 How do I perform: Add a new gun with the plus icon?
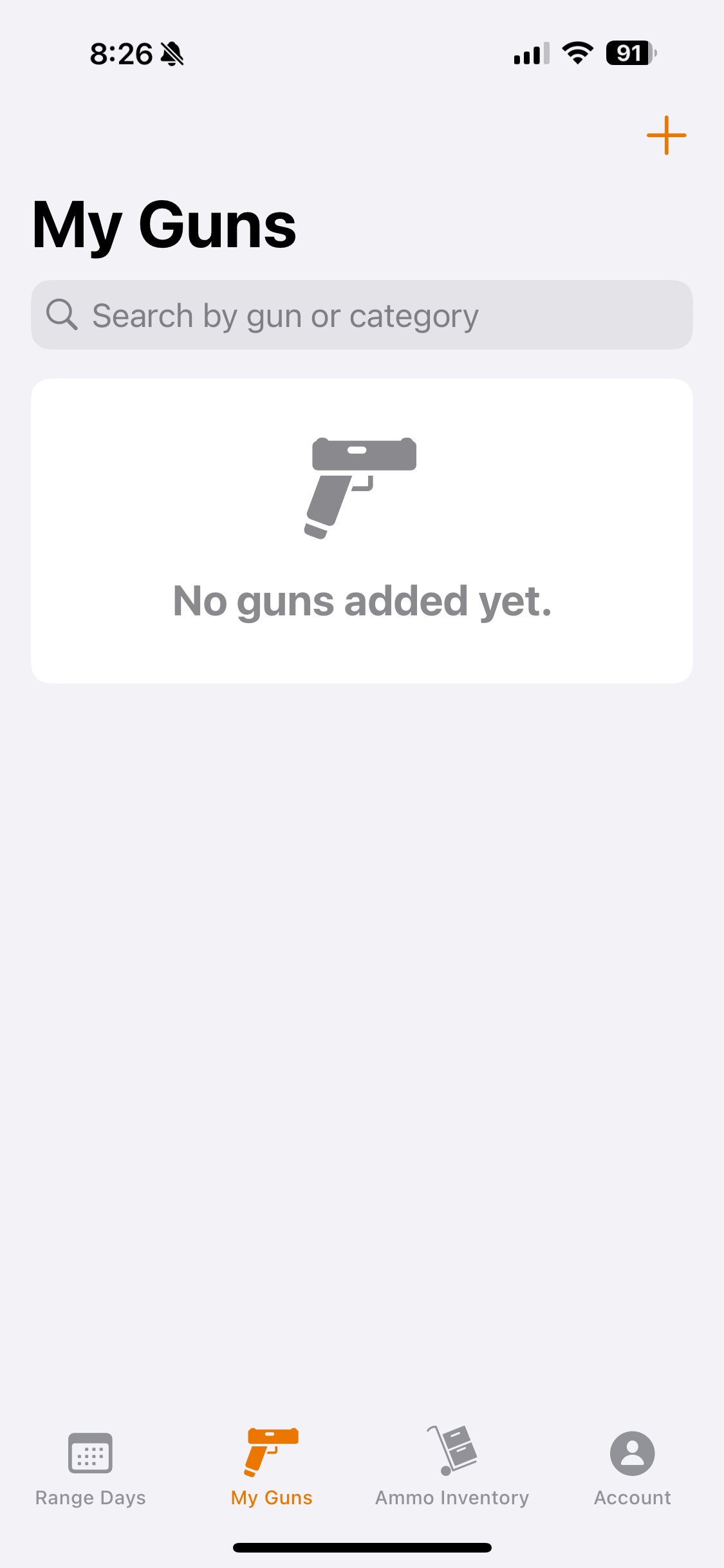click(x=666, y=135)
